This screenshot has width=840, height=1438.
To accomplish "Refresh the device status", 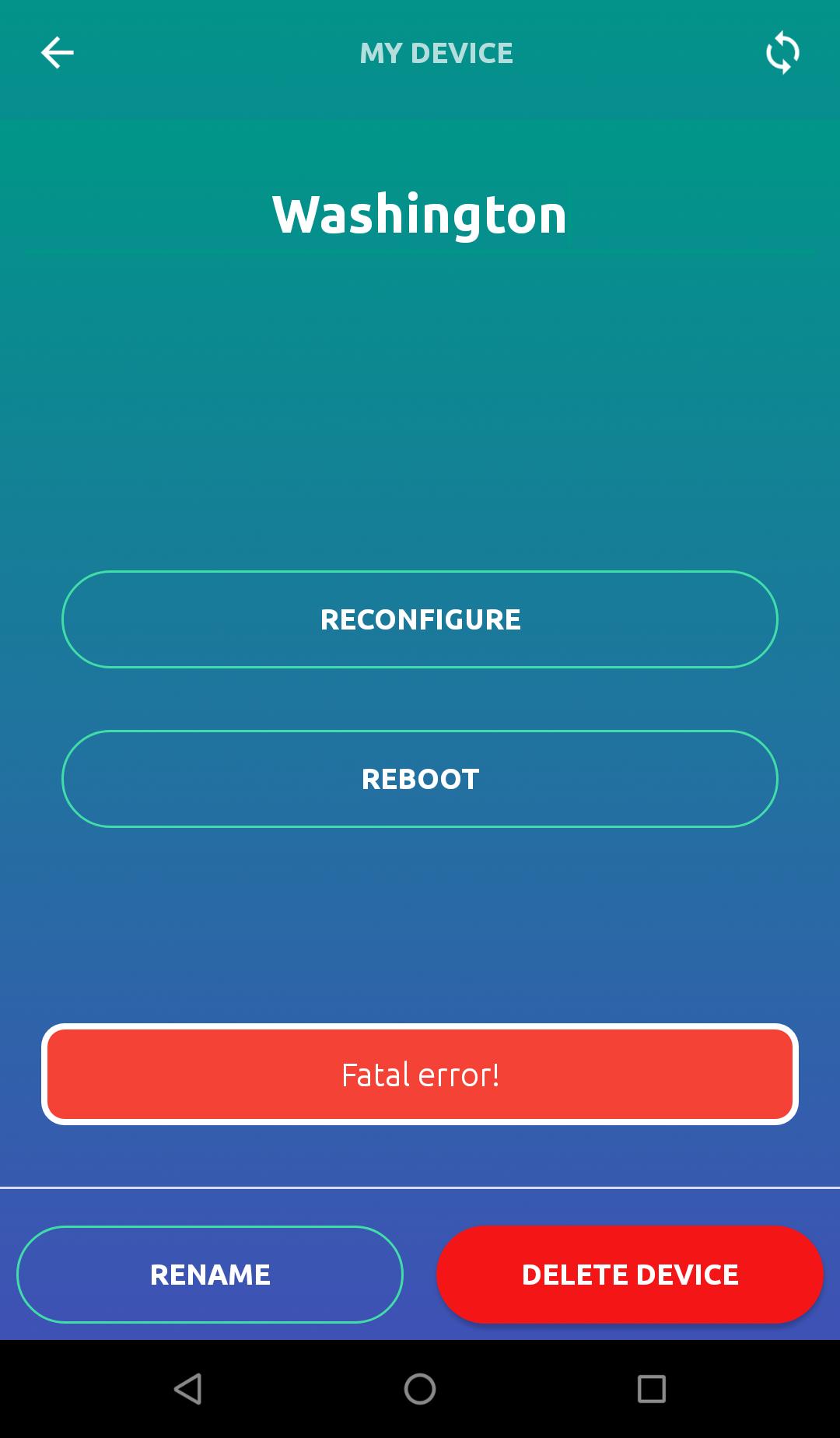I will pos(782,53).
